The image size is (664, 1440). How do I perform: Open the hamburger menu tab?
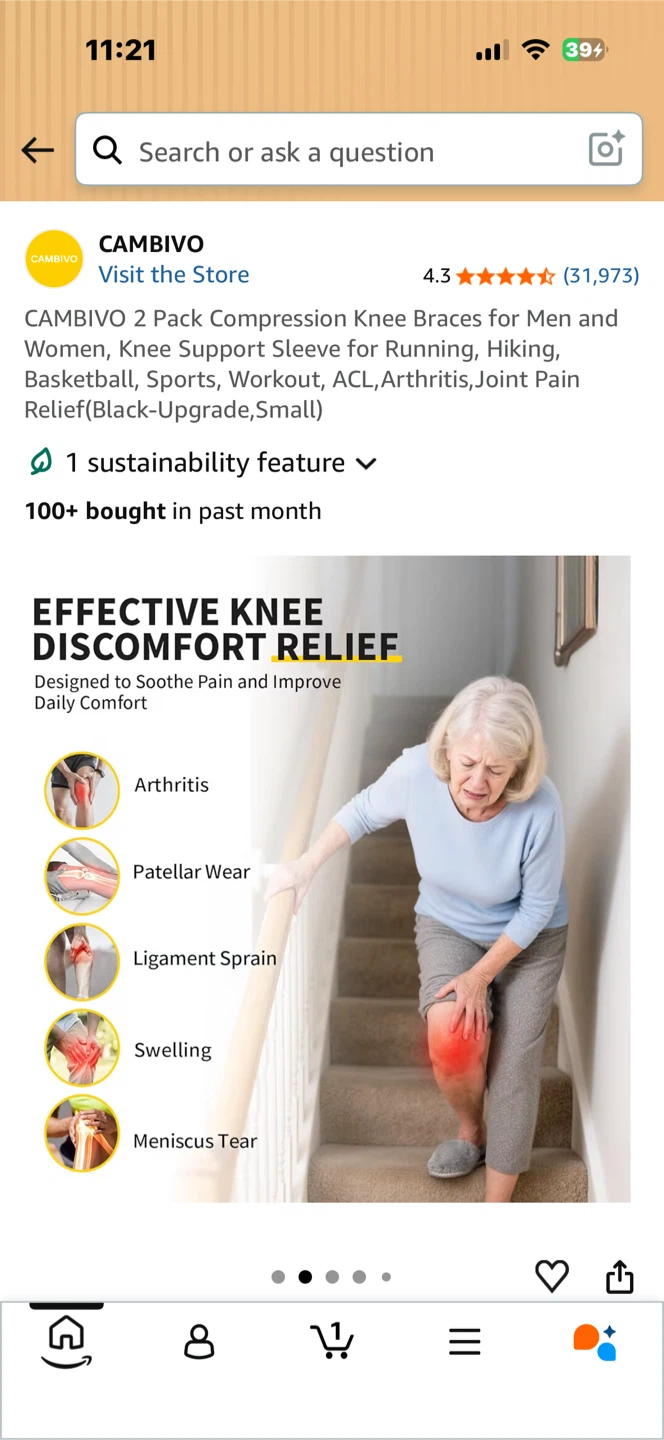(464, 1342)
